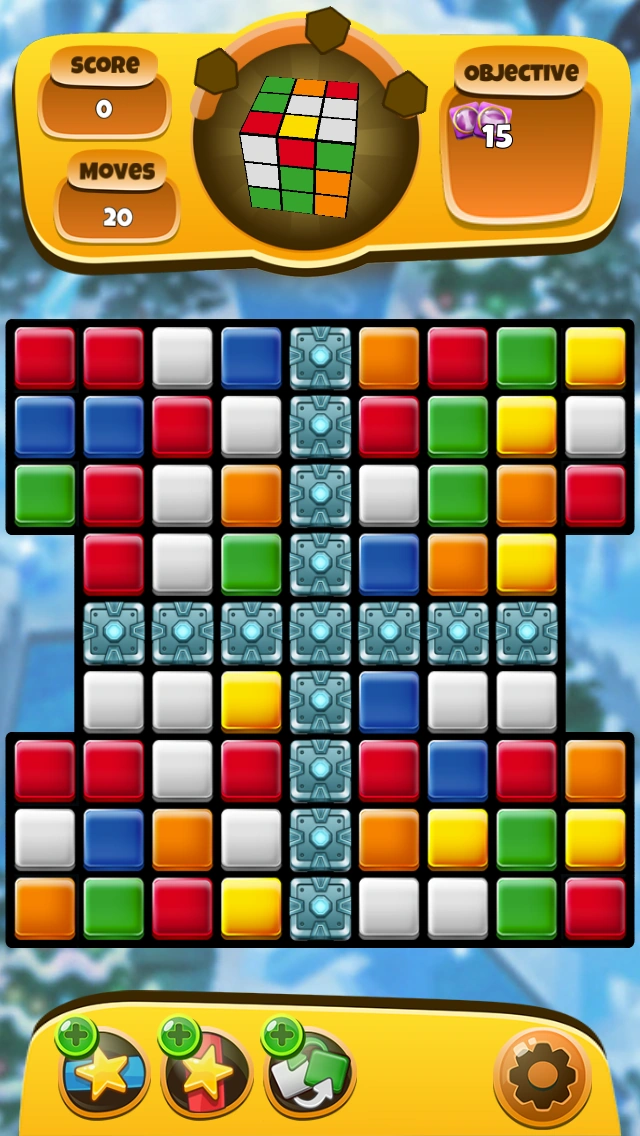
Task: Tap the yellow cube in the bottom row
Action: coord(251,908)
